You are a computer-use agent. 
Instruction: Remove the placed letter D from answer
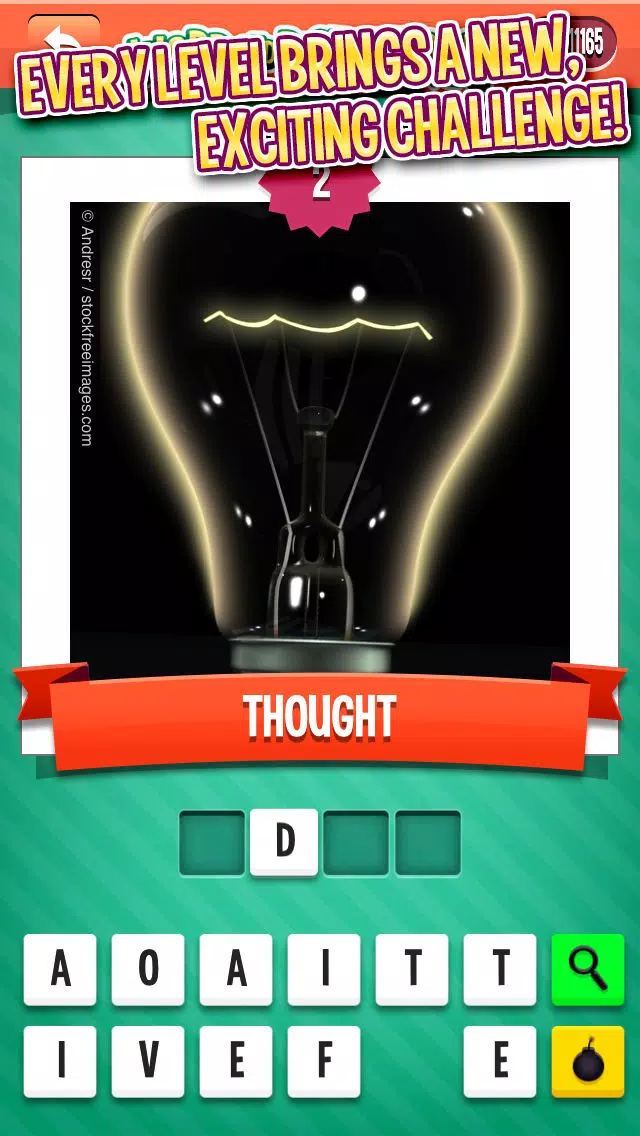tap(284, 841)
